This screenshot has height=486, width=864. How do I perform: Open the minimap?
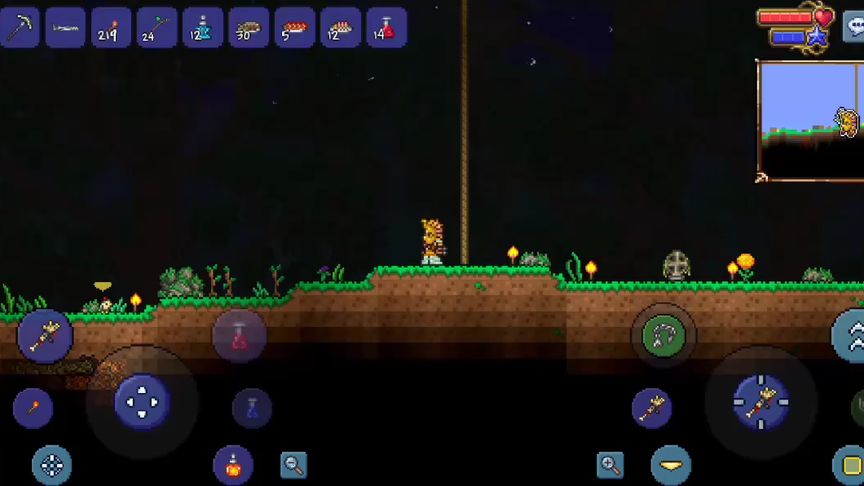(809, 120)
